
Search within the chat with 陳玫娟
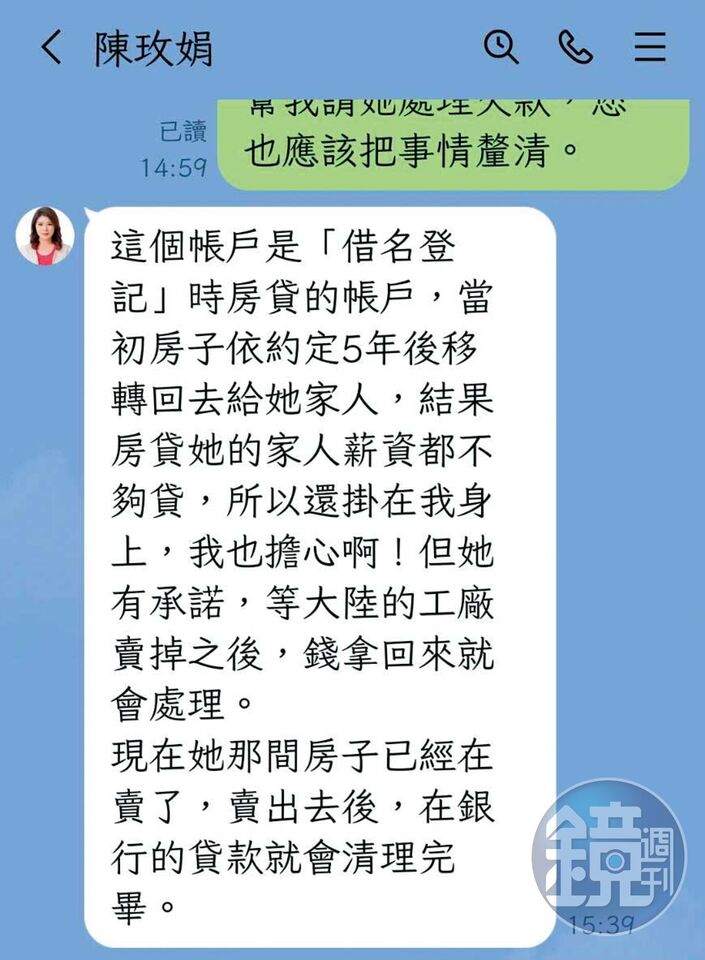point(500,46)
